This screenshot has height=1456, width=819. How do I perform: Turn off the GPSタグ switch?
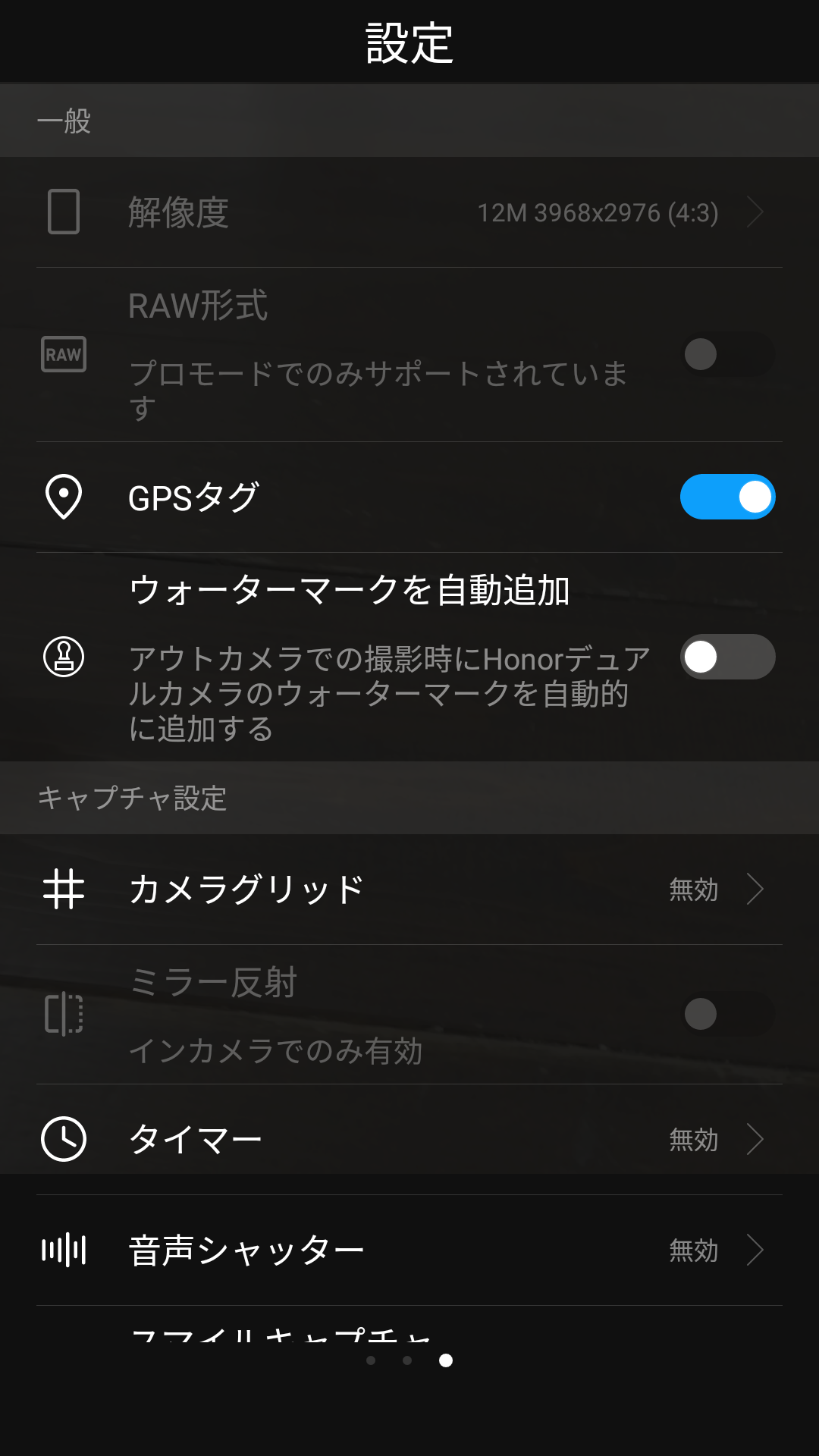[727, 497]
